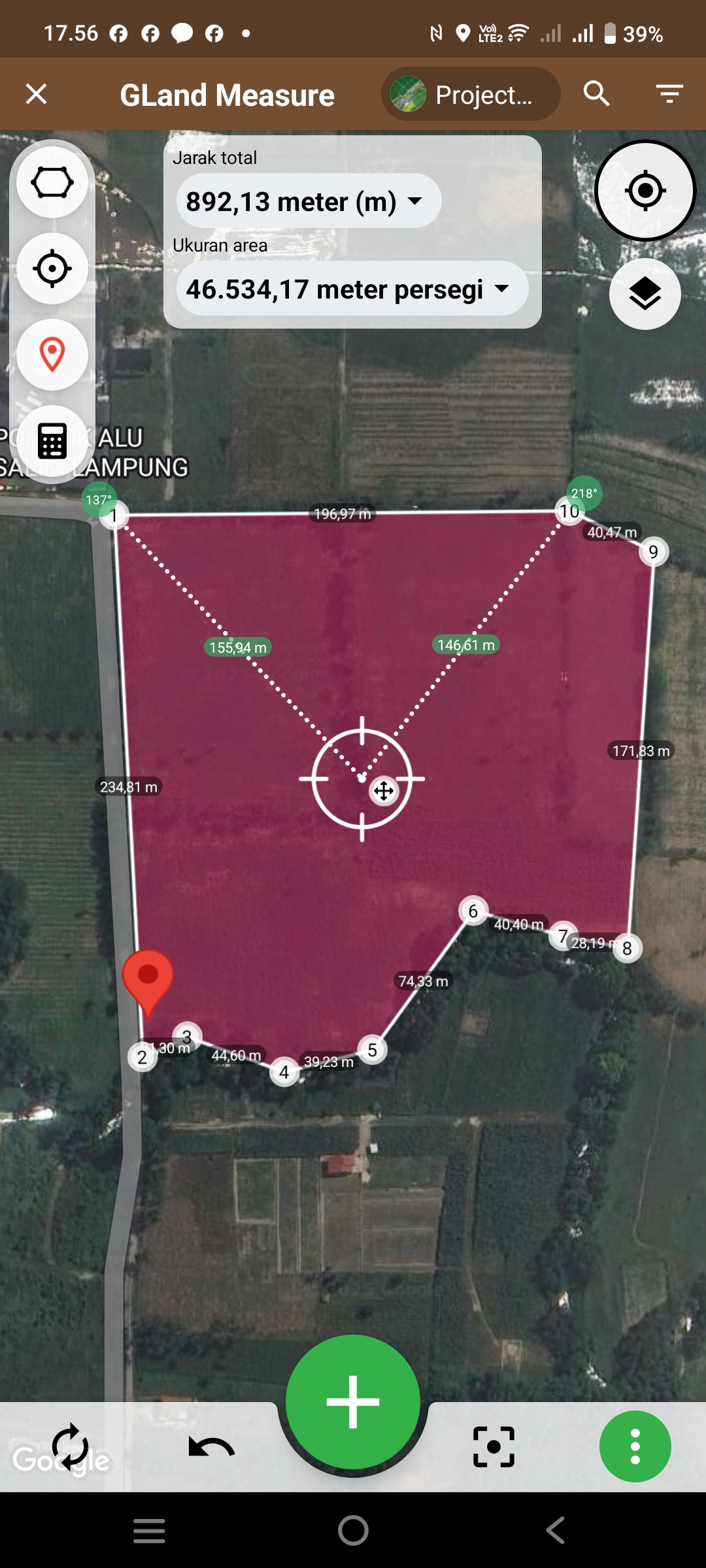Select the red location pin tool
The width and height of the screenshot is (706, 1568).
click(x=52, y=354)
